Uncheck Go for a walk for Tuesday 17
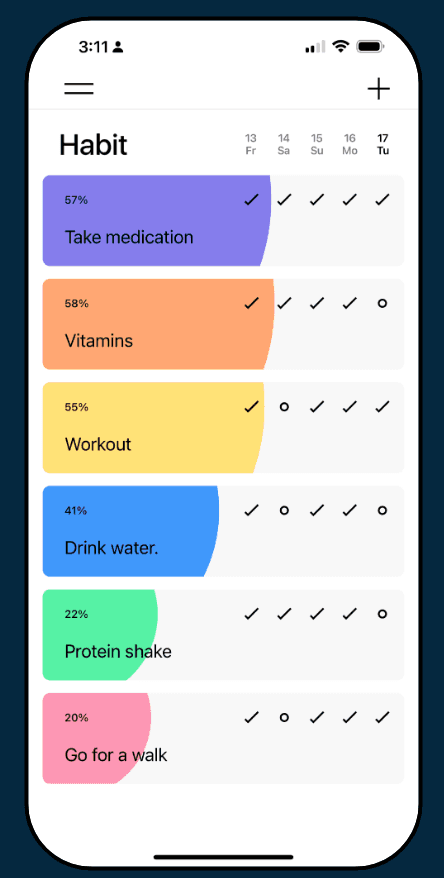The image size is (444, 878). pyautogui.click(x=382, y=718)
